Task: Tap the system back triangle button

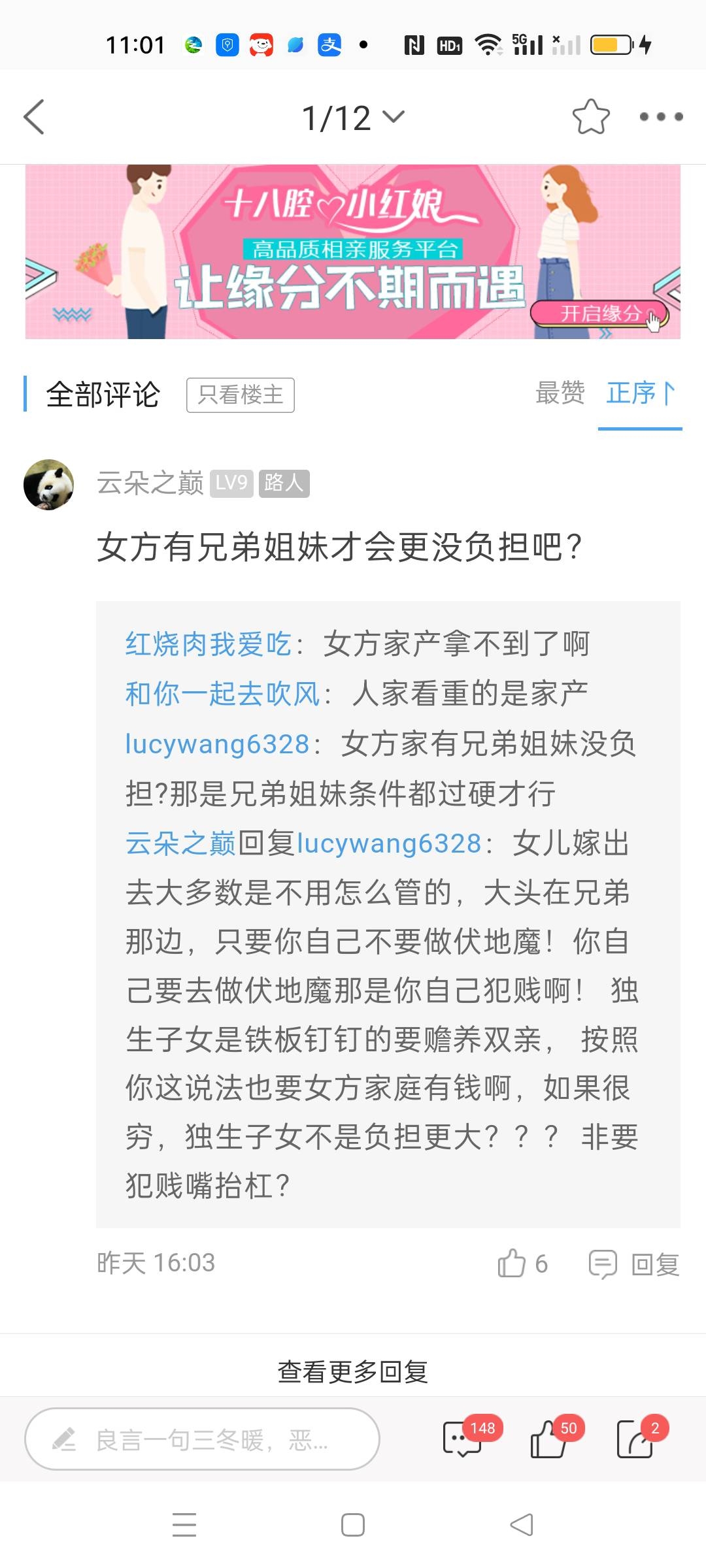Action: click(522, 1525)
